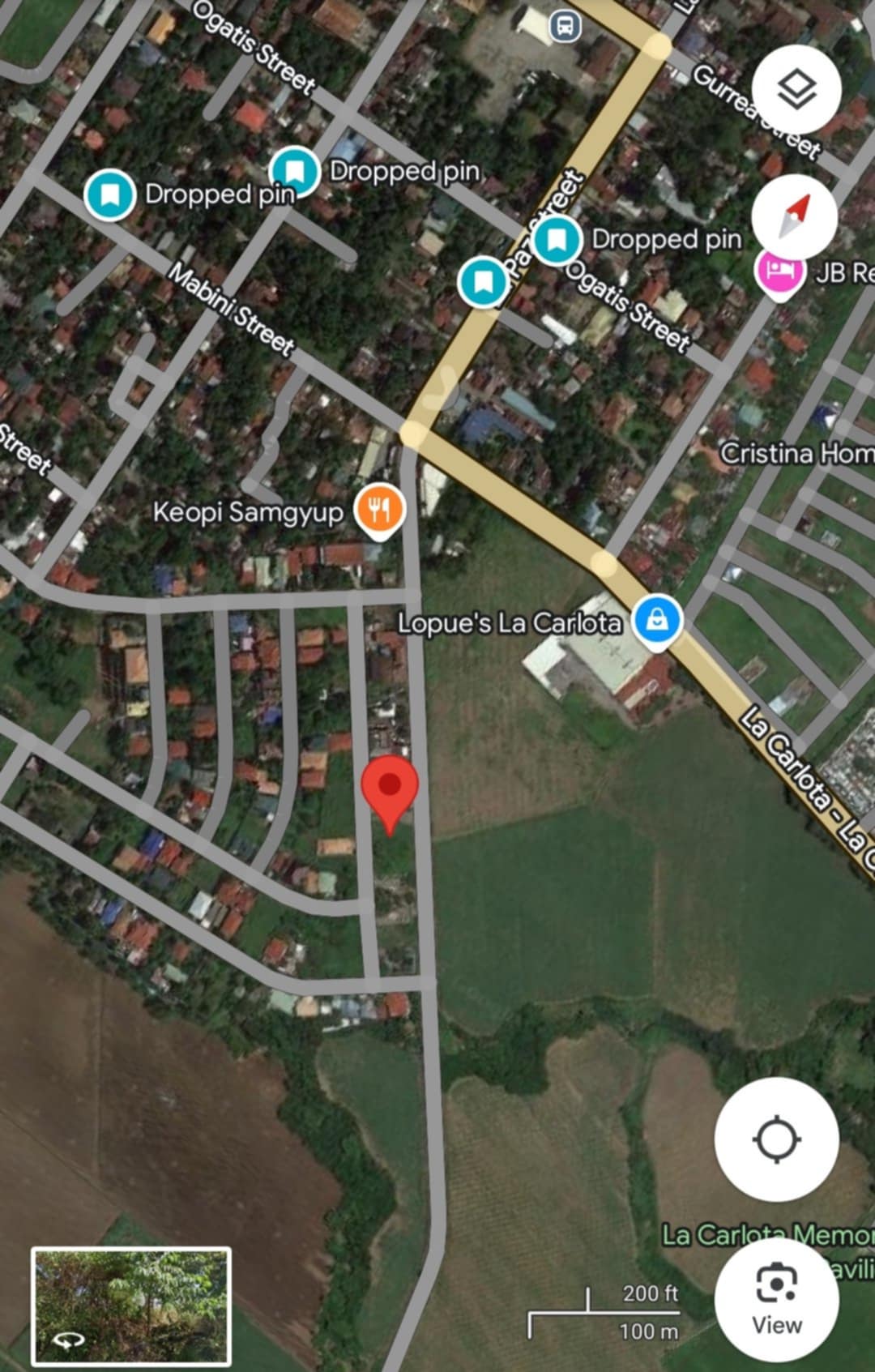
Task: Tap the La Carlota Memorial label
Action: pyautogui.click(x=766, y=1235)
